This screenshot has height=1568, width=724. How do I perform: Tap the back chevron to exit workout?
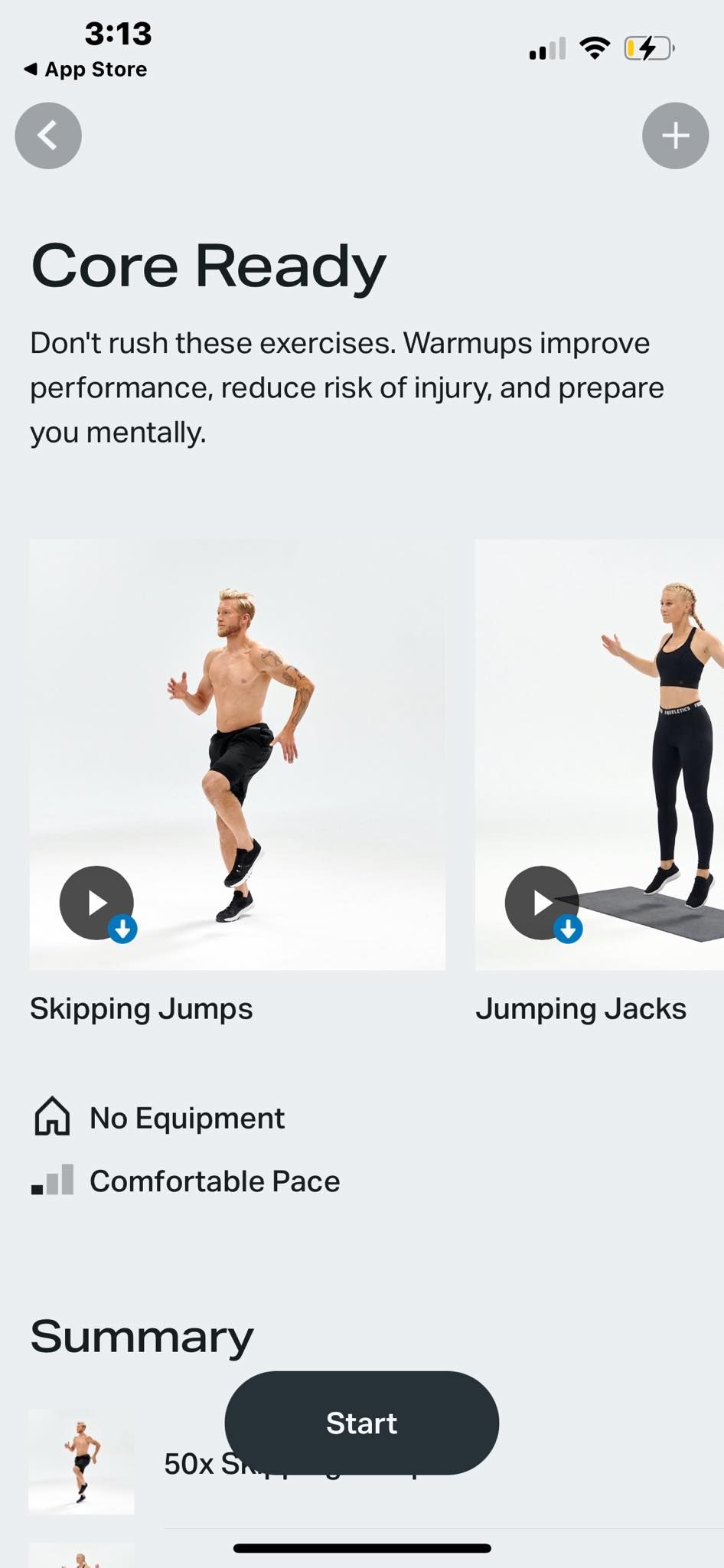point(47,136)
